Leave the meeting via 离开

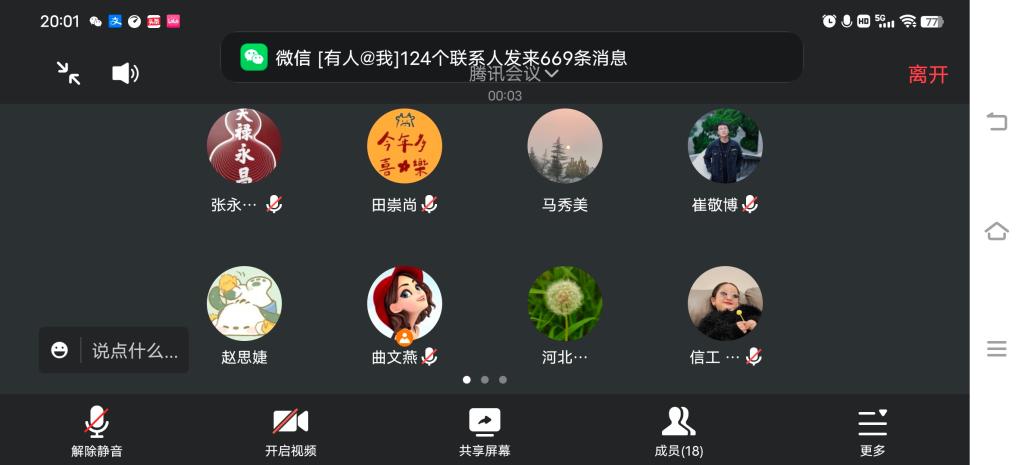[x=927, y=74]
